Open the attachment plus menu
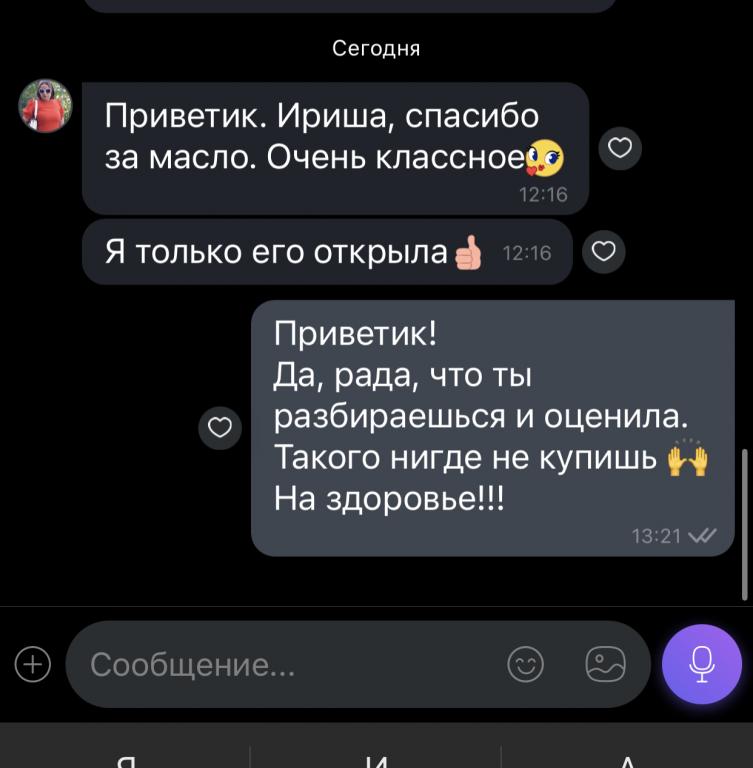 pos(33,664)
